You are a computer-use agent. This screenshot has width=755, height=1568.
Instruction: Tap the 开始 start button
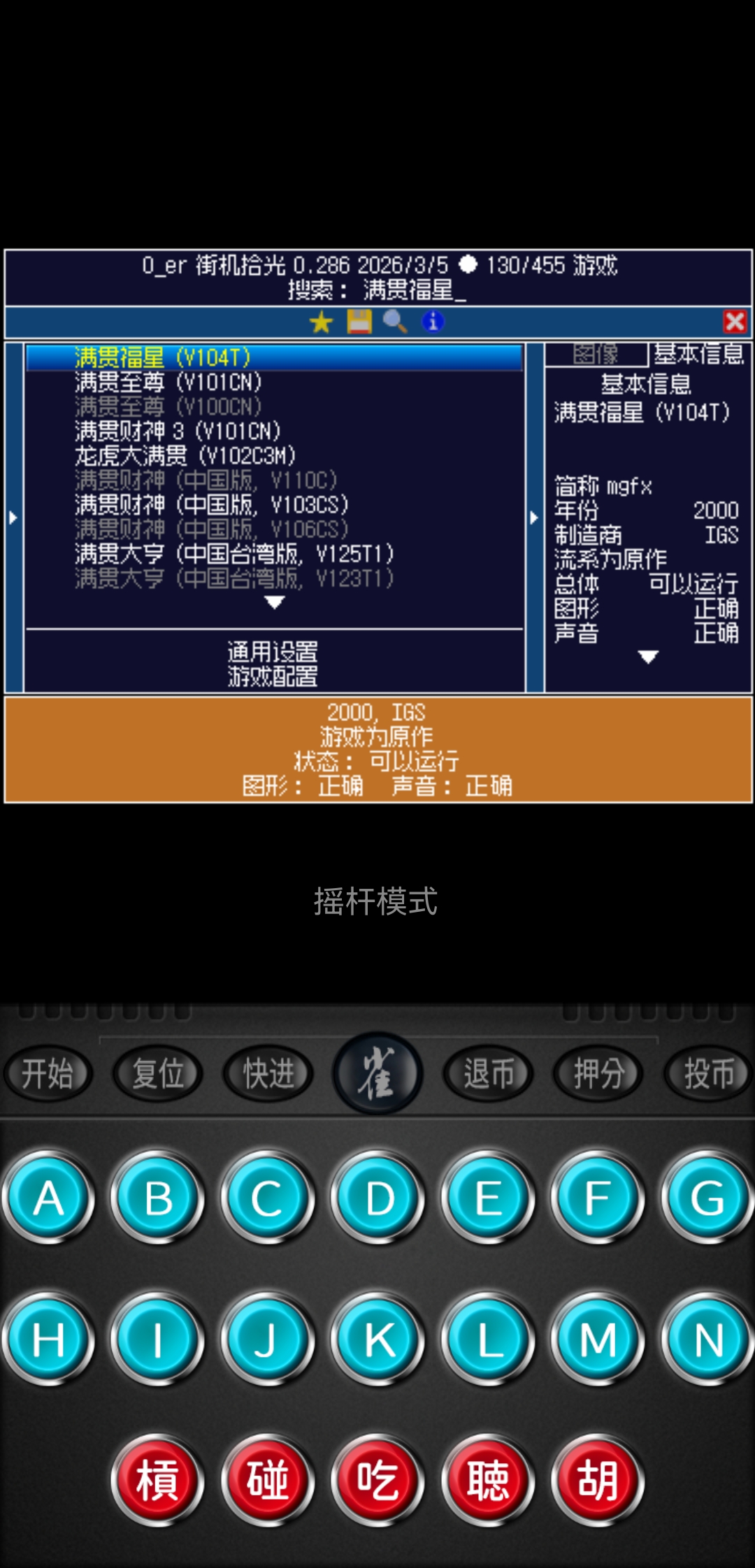click(x=48, y=1073)
